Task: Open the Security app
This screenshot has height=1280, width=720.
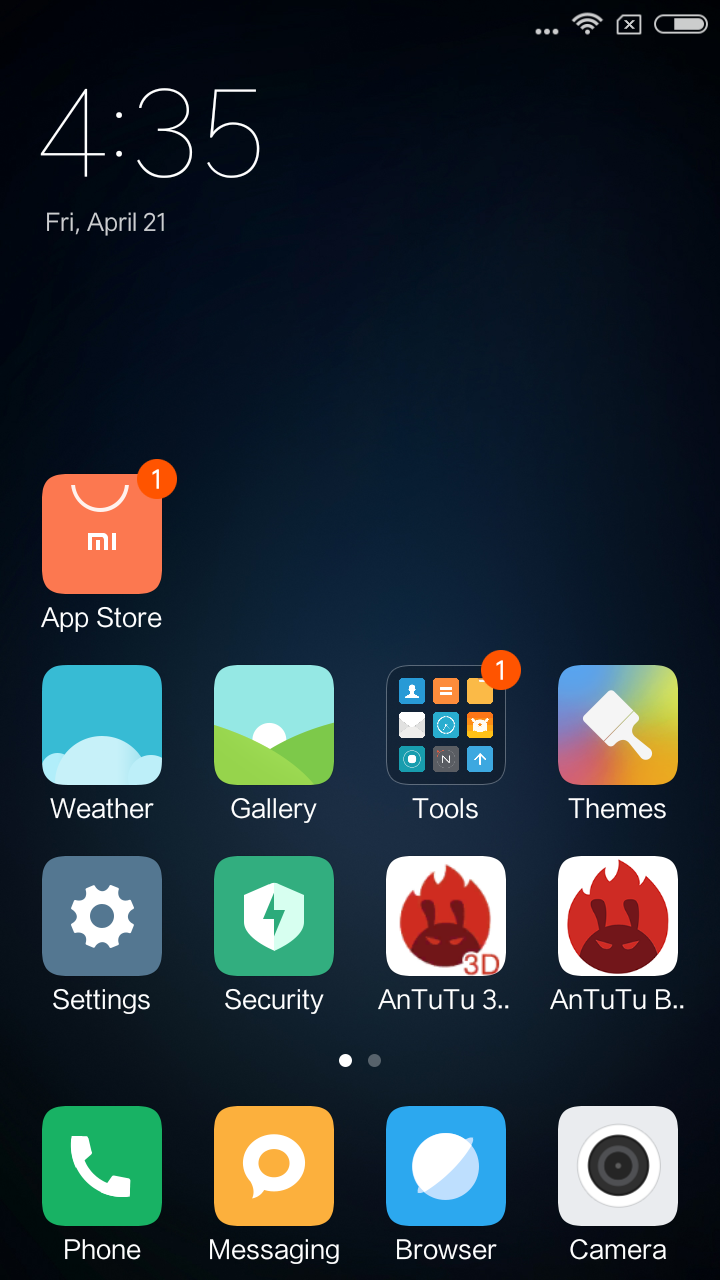Action: [x=273, y=916]
